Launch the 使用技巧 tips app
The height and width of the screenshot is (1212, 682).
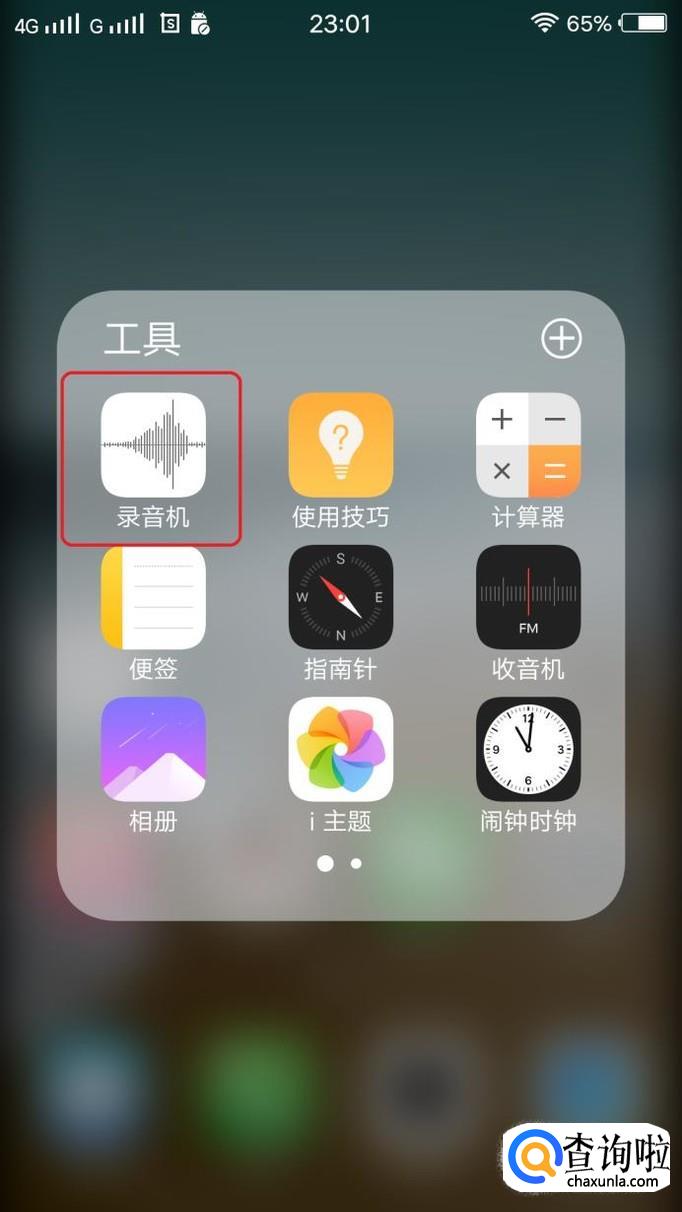pyautogui.click(x=341, y=445)
